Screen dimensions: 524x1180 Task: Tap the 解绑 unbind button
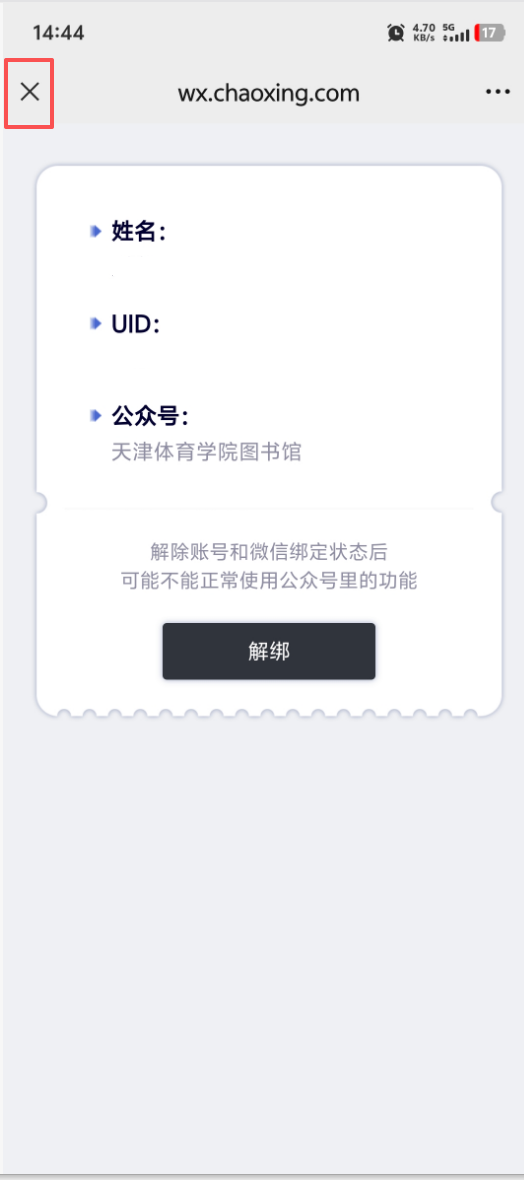(269, 652)
